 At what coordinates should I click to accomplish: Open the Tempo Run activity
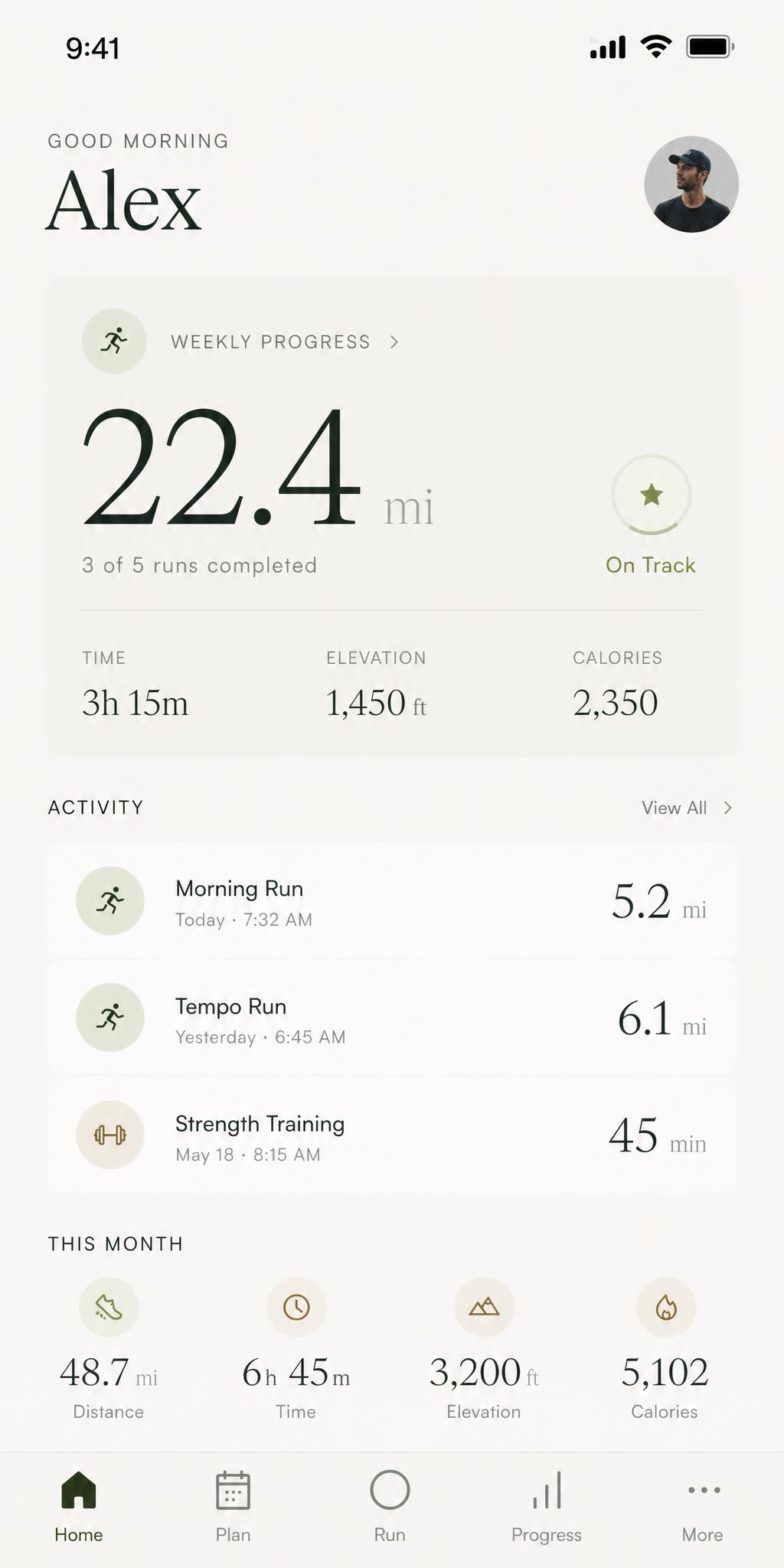point(391,1018)
